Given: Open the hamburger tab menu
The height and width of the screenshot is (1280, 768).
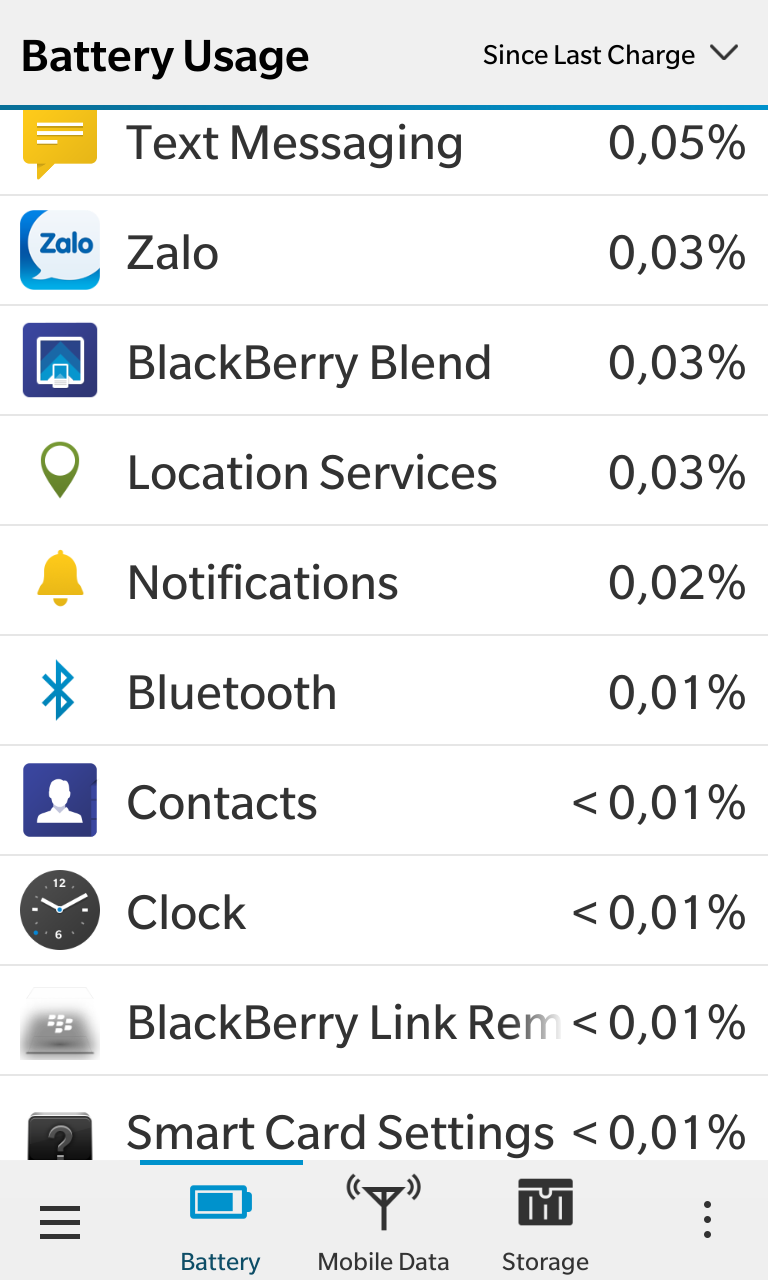Looking at the screenshot, I should [x=60, y=1221].
